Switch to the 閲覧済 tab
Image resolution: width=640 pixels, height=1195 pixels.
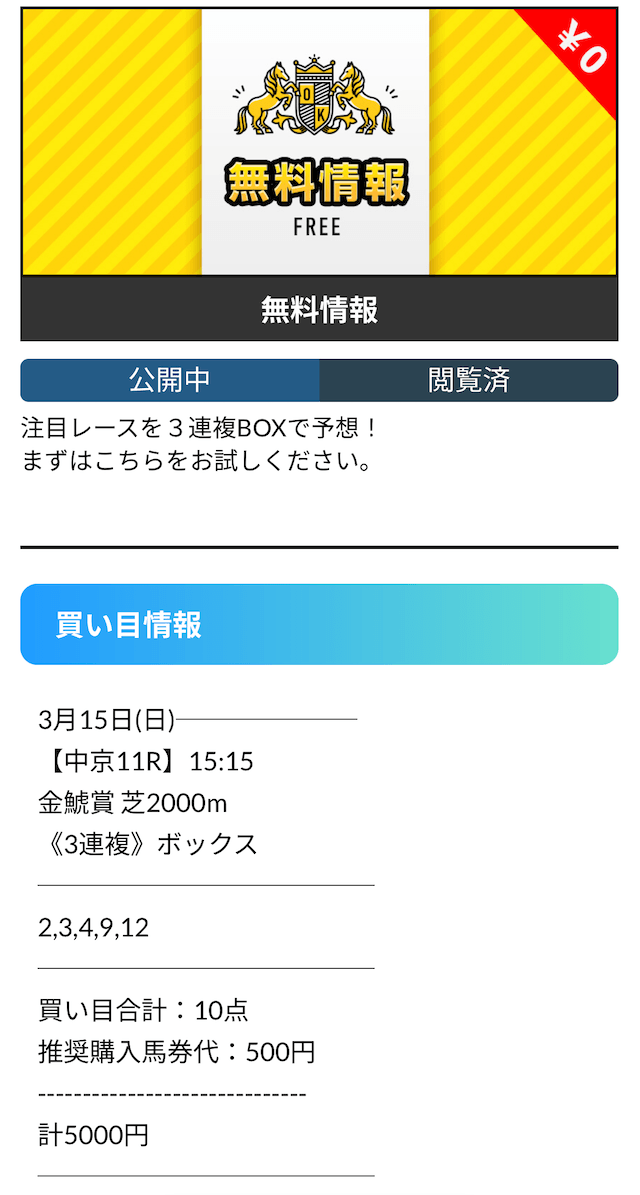(x=468, y=380)
